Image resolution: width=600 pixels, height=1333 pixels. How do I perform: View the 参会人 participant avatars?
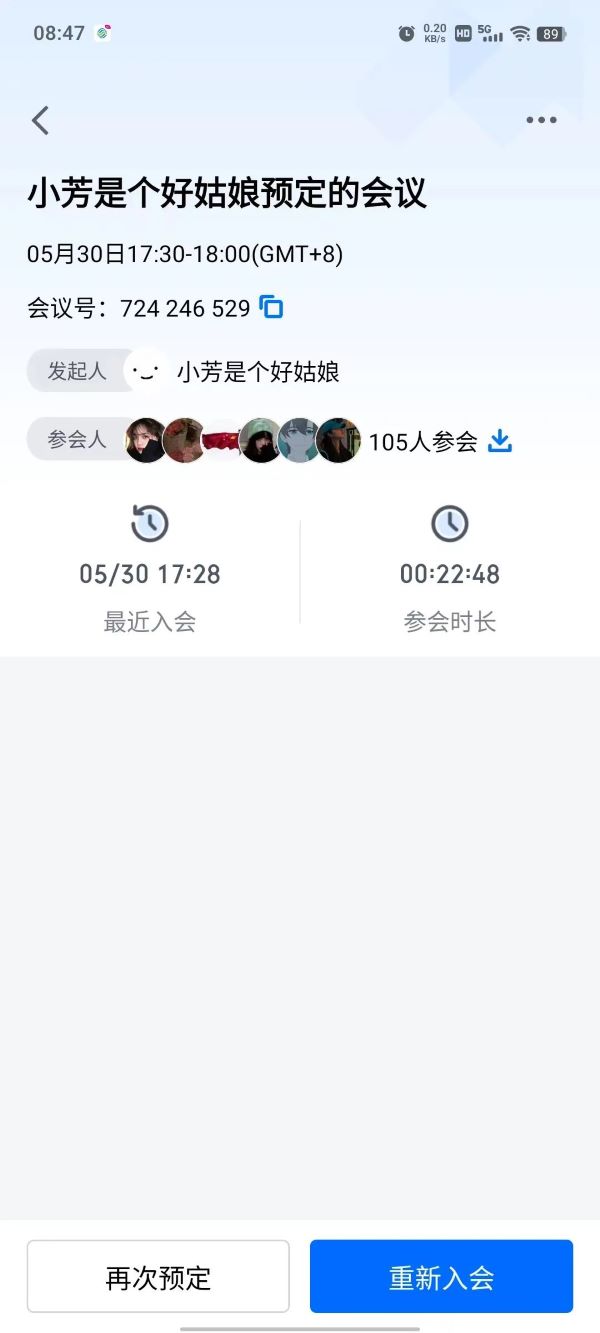tap(243, 441)
